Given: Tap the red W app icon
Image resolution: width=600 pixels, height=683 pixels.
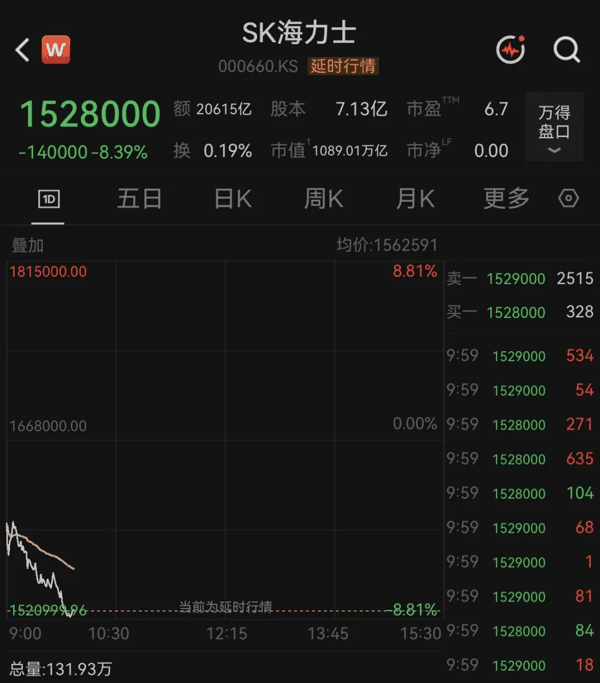Looking at the screenshot, I should pos(56,50).
